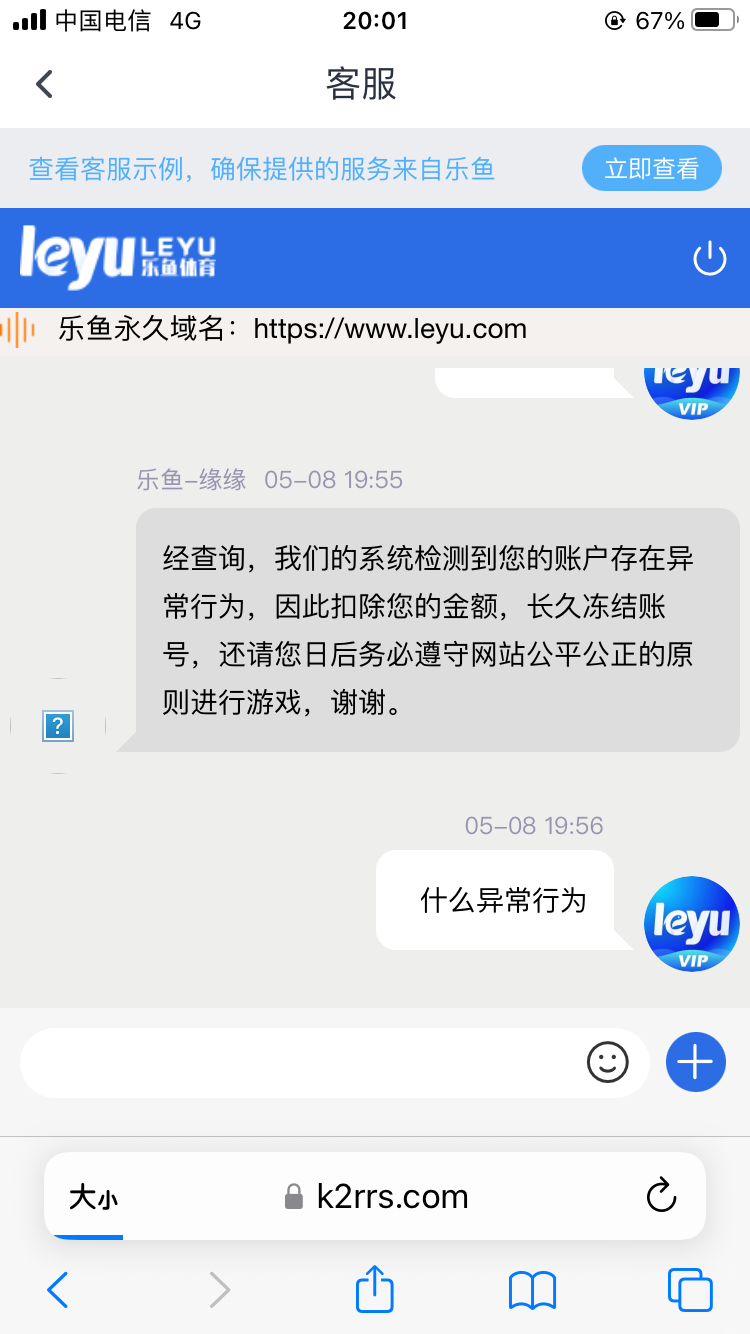
Task: Tap the 立即查看 button
Action: click(651, 169)
